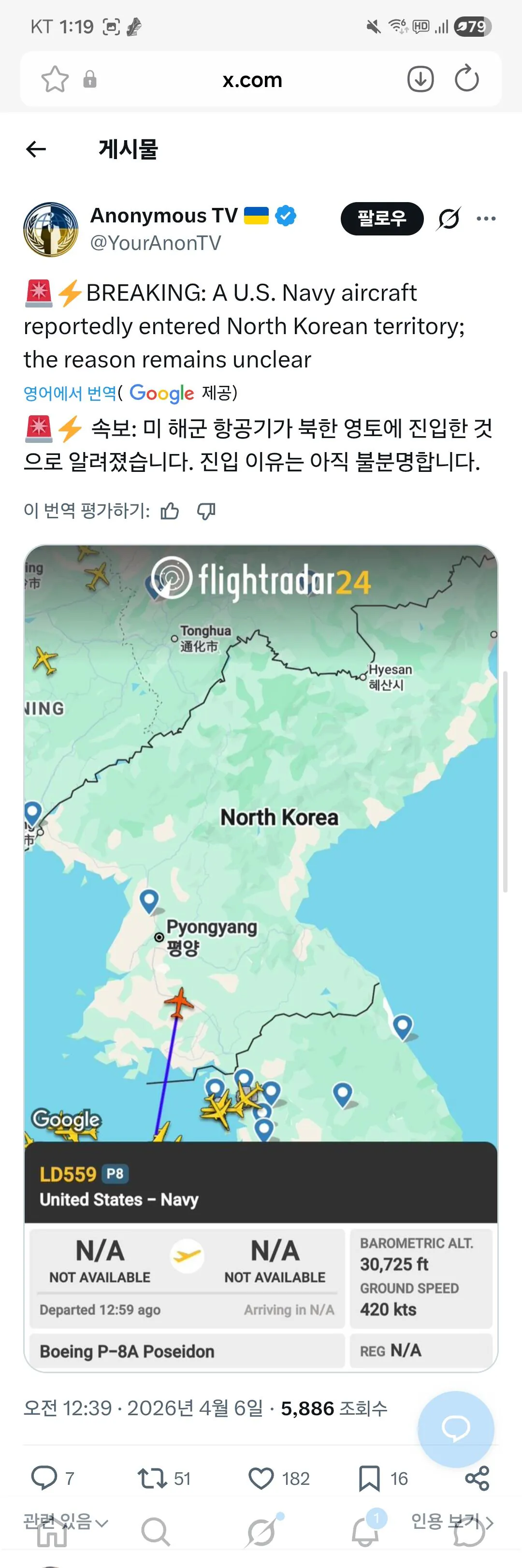Tap the x.com address bar
This screenshot has height=1568, width=522.
tap(252, 80)
